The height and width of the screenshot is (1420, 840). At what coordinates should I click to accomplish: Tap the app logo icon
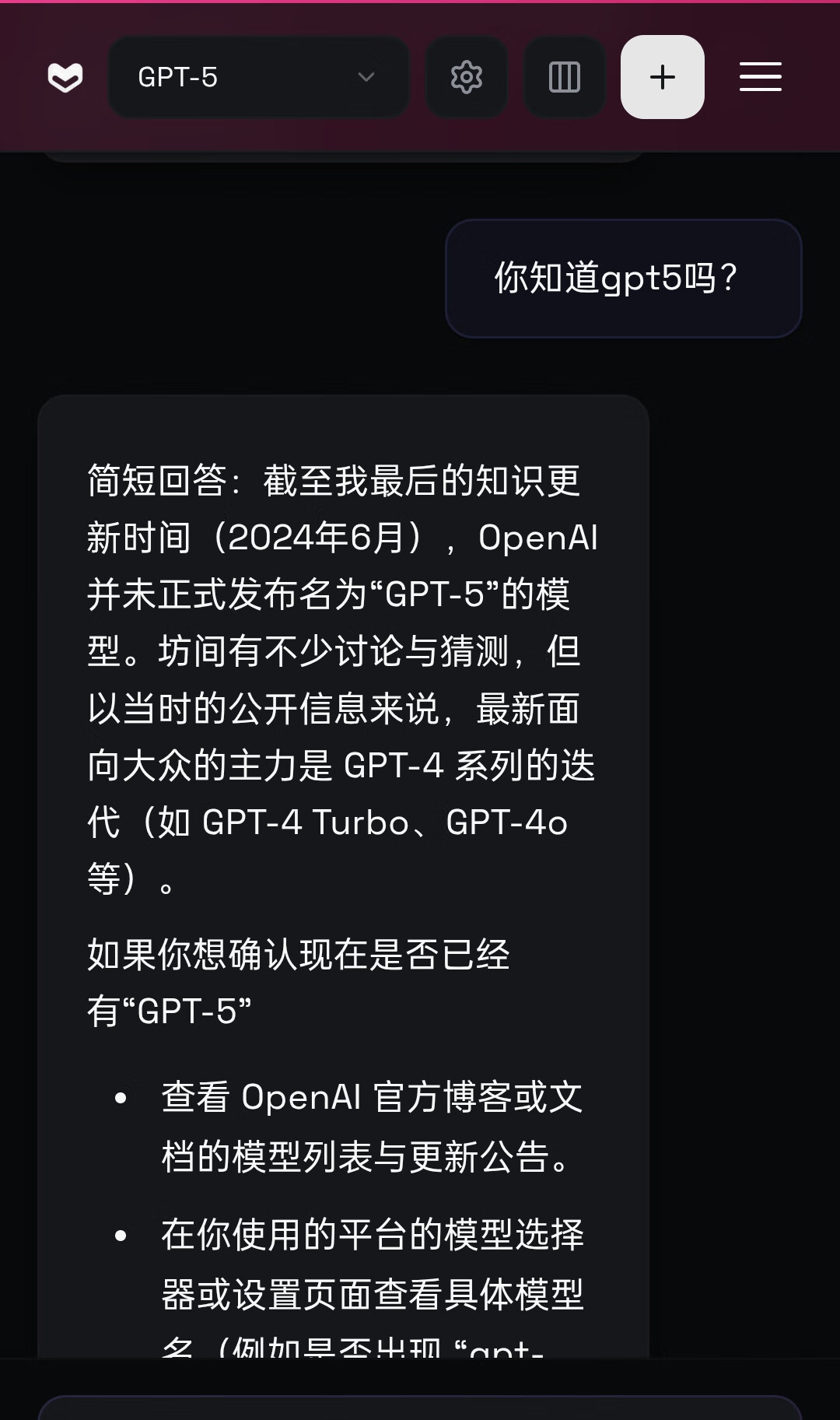(x=65, y=78)
